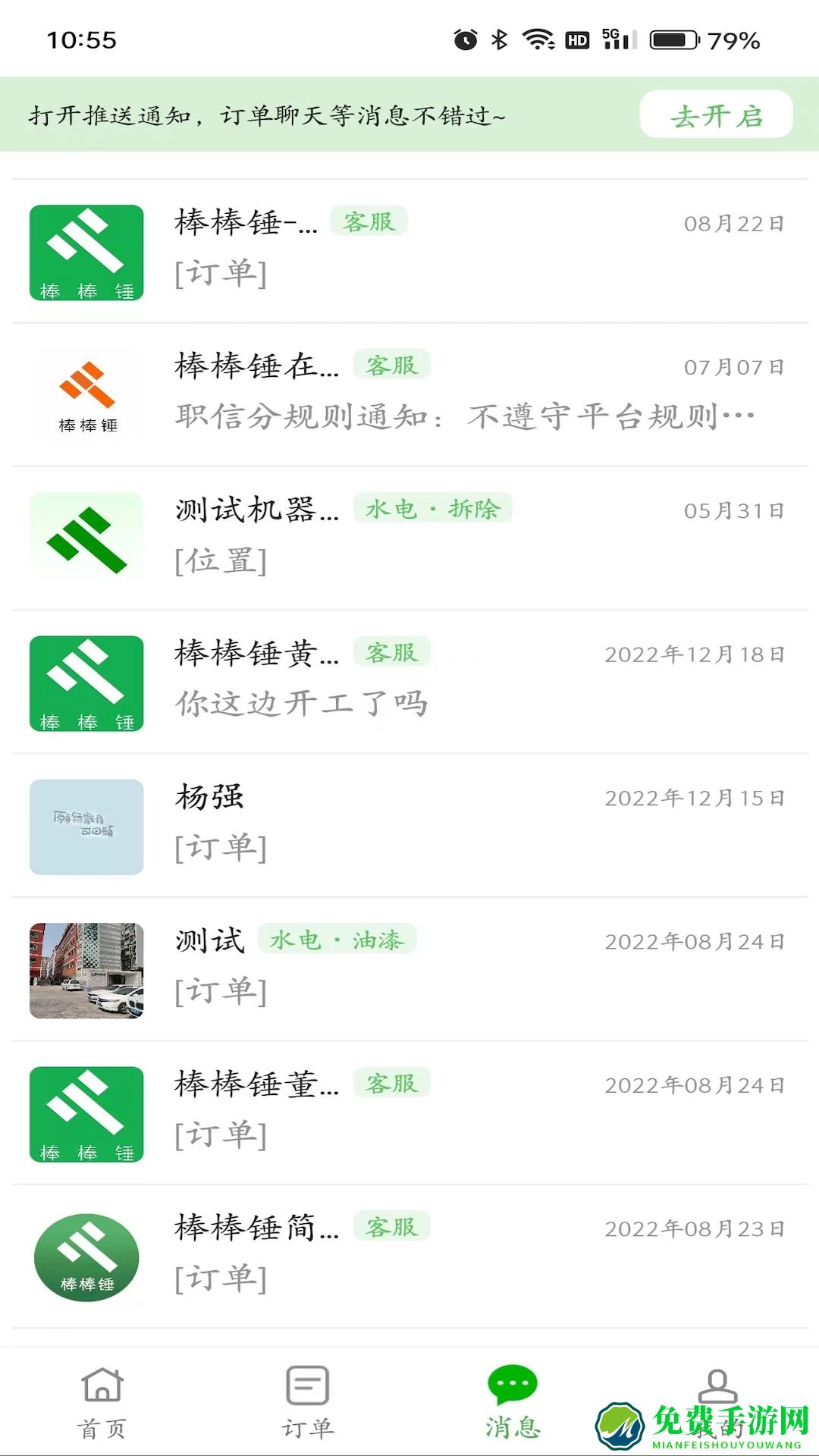The width and height of the screenshot is (819, 1456).
Task: Select the 水电·拆除 label tag
Action: tap(435, 510)
